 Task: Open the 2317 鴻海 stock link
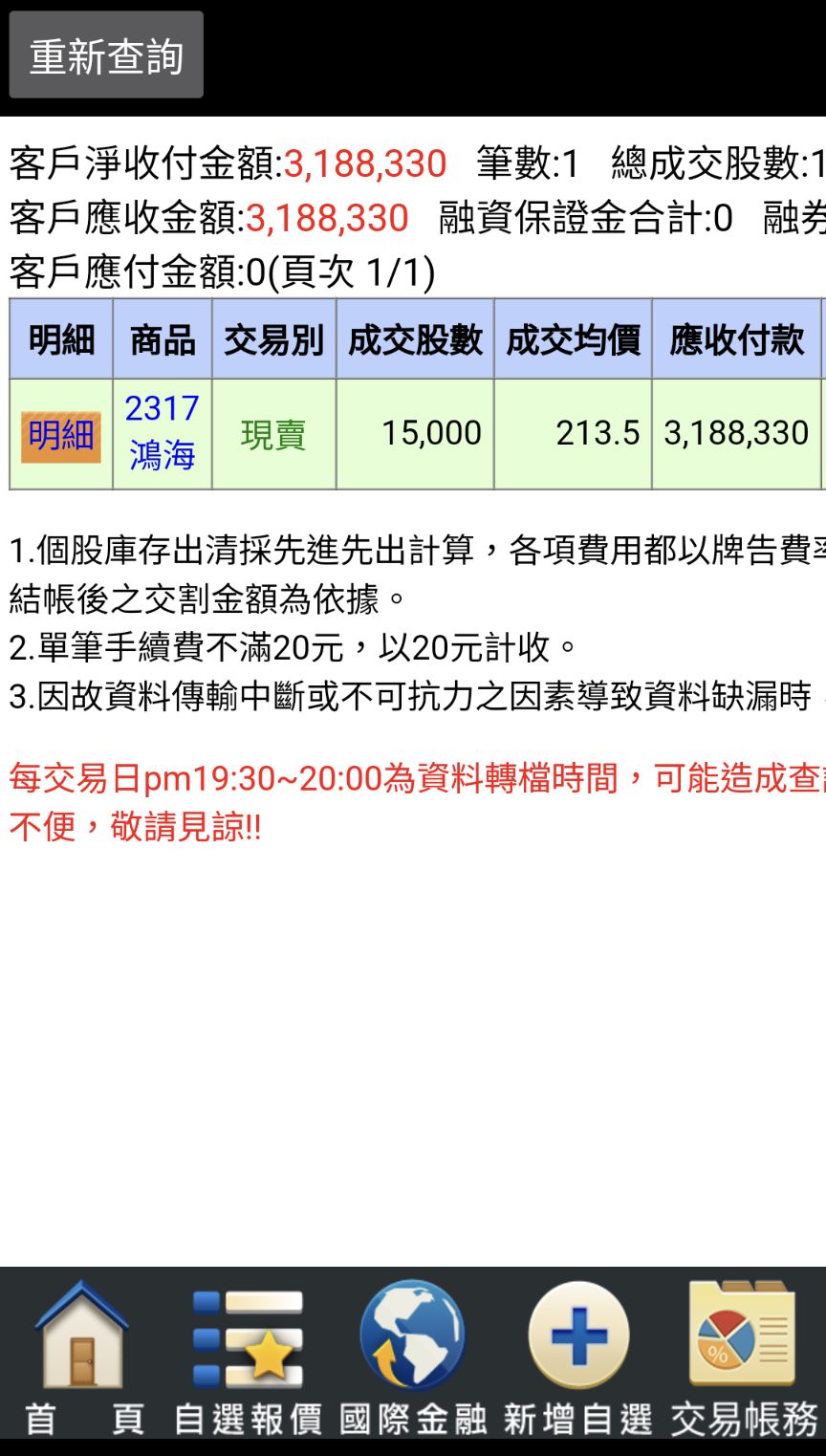(162, 432)
